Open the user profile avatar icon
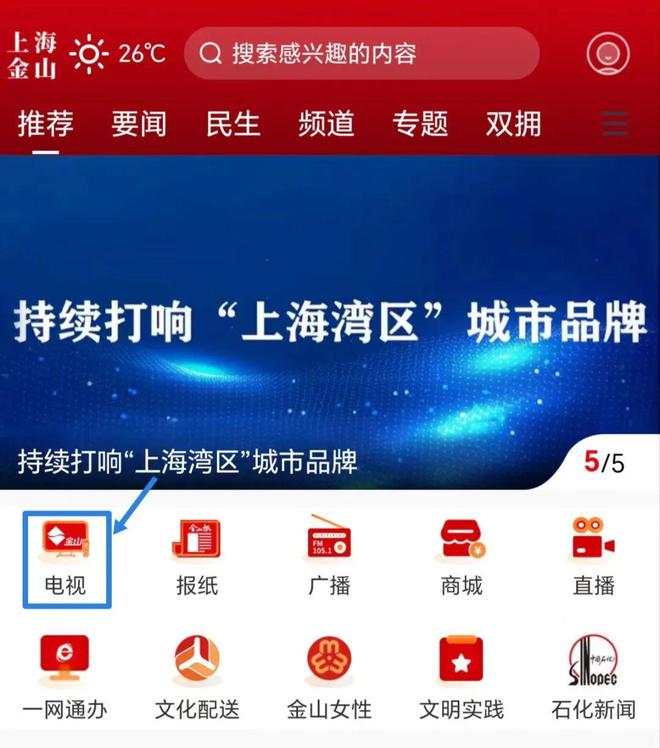This screenshot has height=748, width=660. 606,53
